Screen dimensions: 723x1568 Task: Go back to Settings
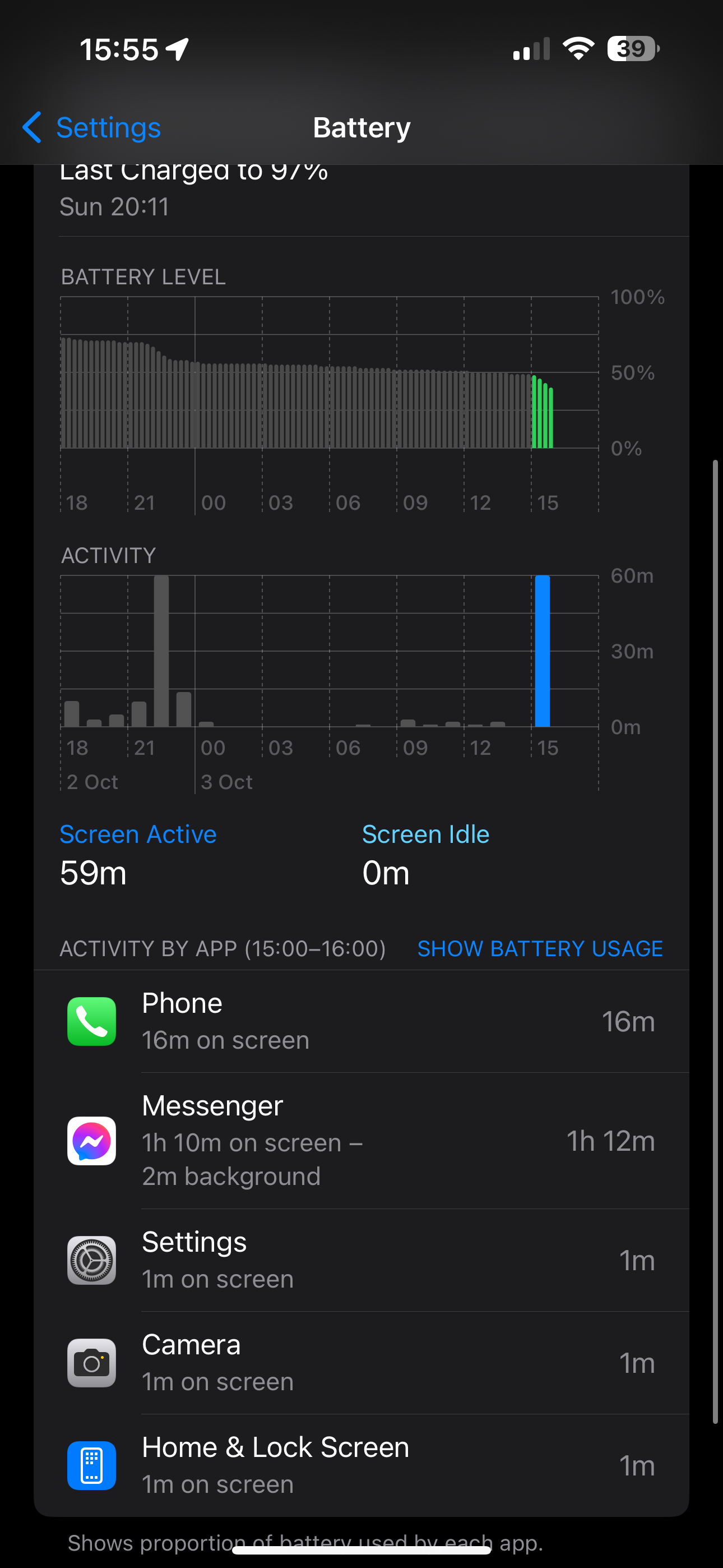91,128
